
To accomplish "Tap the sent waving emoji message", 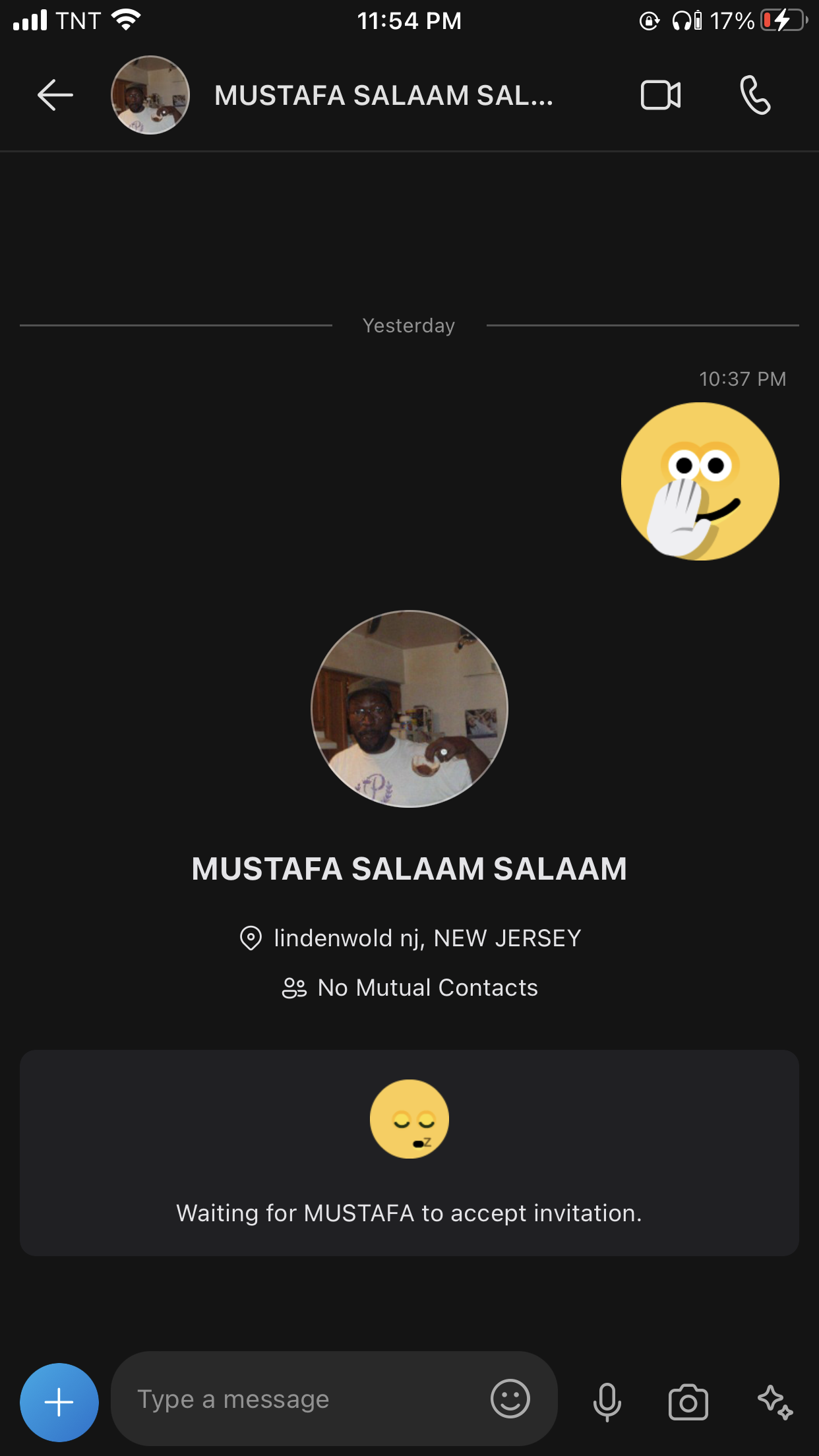I will [700, 481].
